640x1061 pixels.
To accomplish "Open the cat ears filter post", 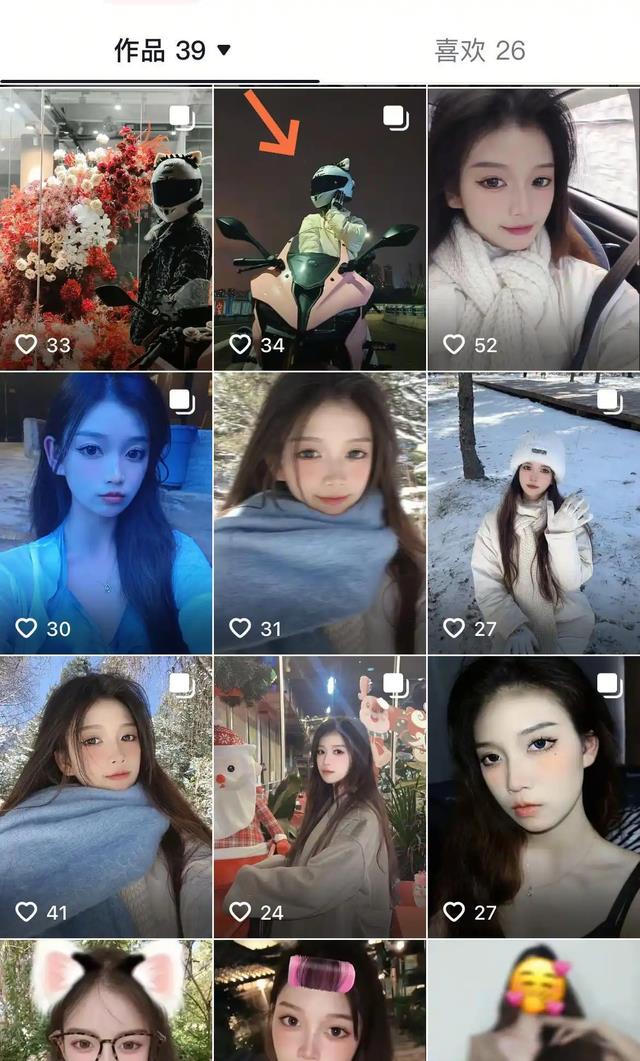I will pos(106,1001).
